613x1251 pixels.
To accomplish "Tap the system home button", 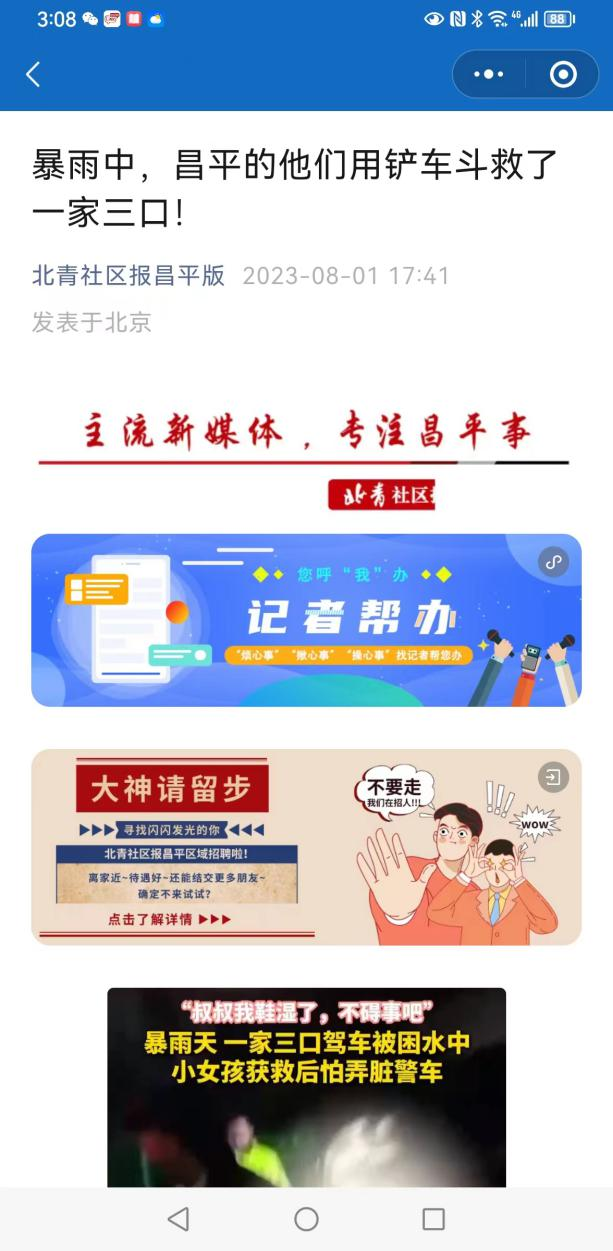I will pos(306,1218).
